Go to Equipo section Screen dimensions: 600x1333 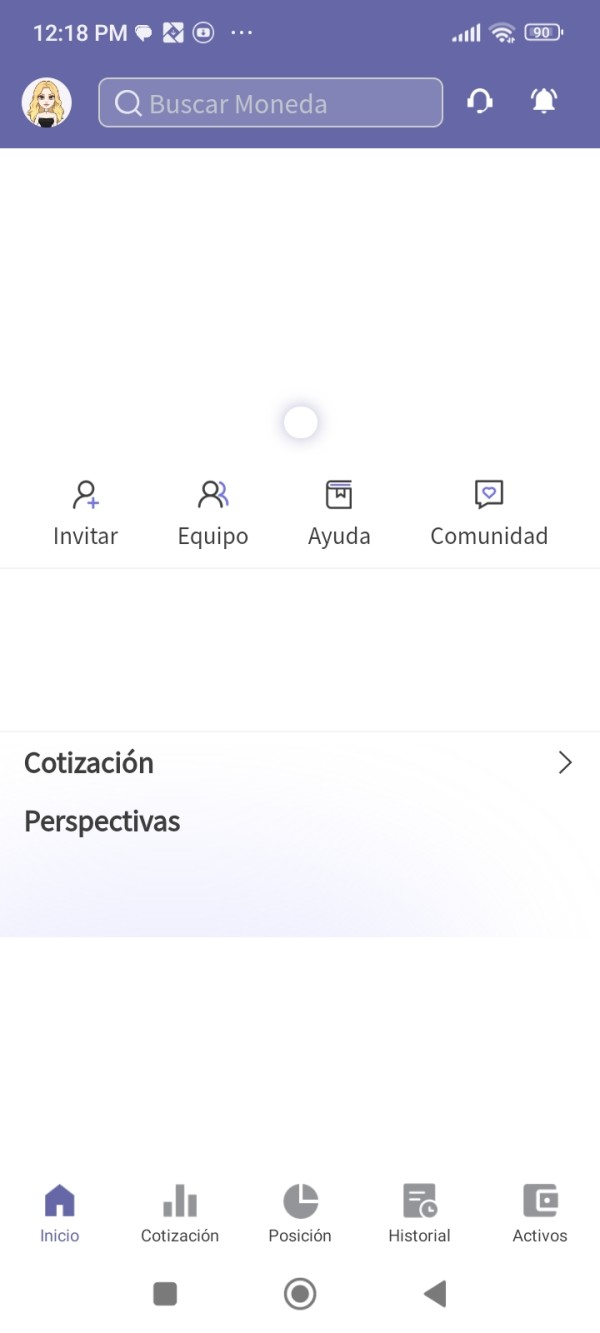[213, 513]
